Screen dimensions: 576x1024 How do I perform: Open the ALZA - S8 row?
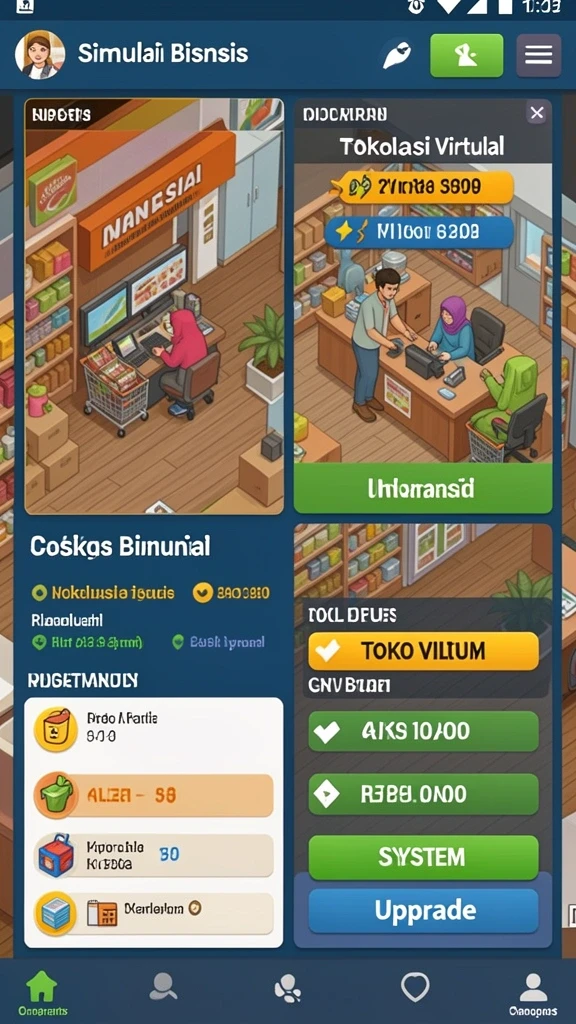pos(153,795)
